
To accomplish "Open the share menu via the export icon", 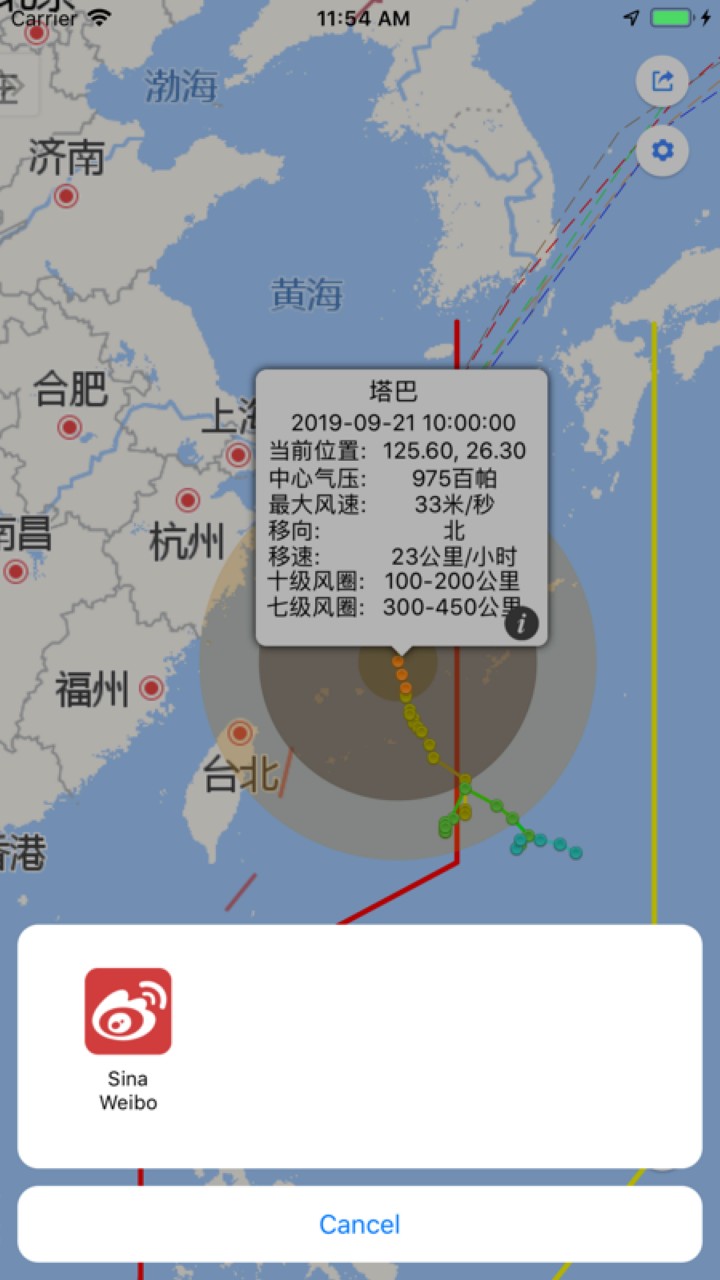I will click(x=661, y=81).
